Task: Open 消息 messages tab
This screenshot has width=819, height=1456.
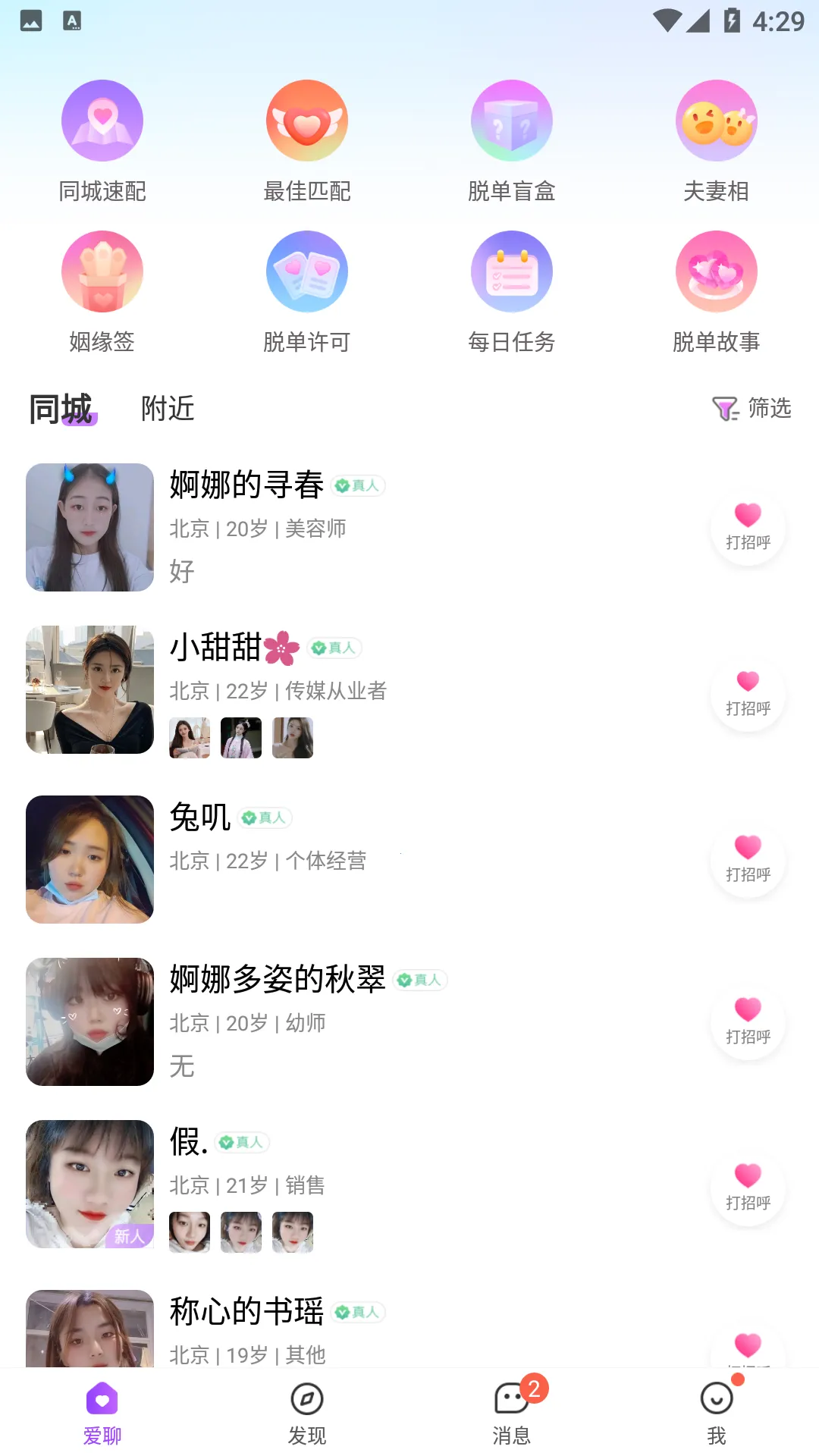Action: 512,1412
